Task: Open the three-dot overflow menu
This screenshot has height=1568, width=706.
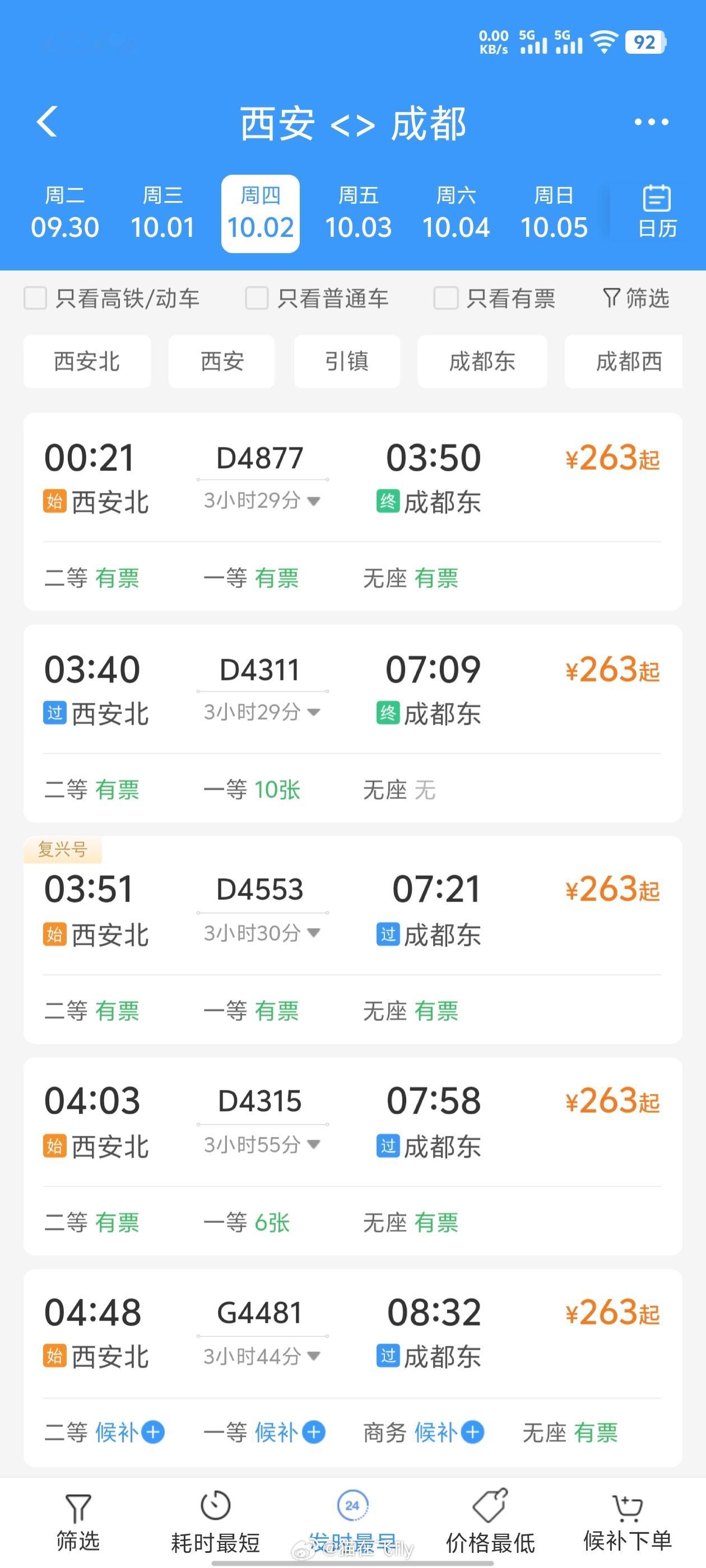Action: tap(651, 122)
